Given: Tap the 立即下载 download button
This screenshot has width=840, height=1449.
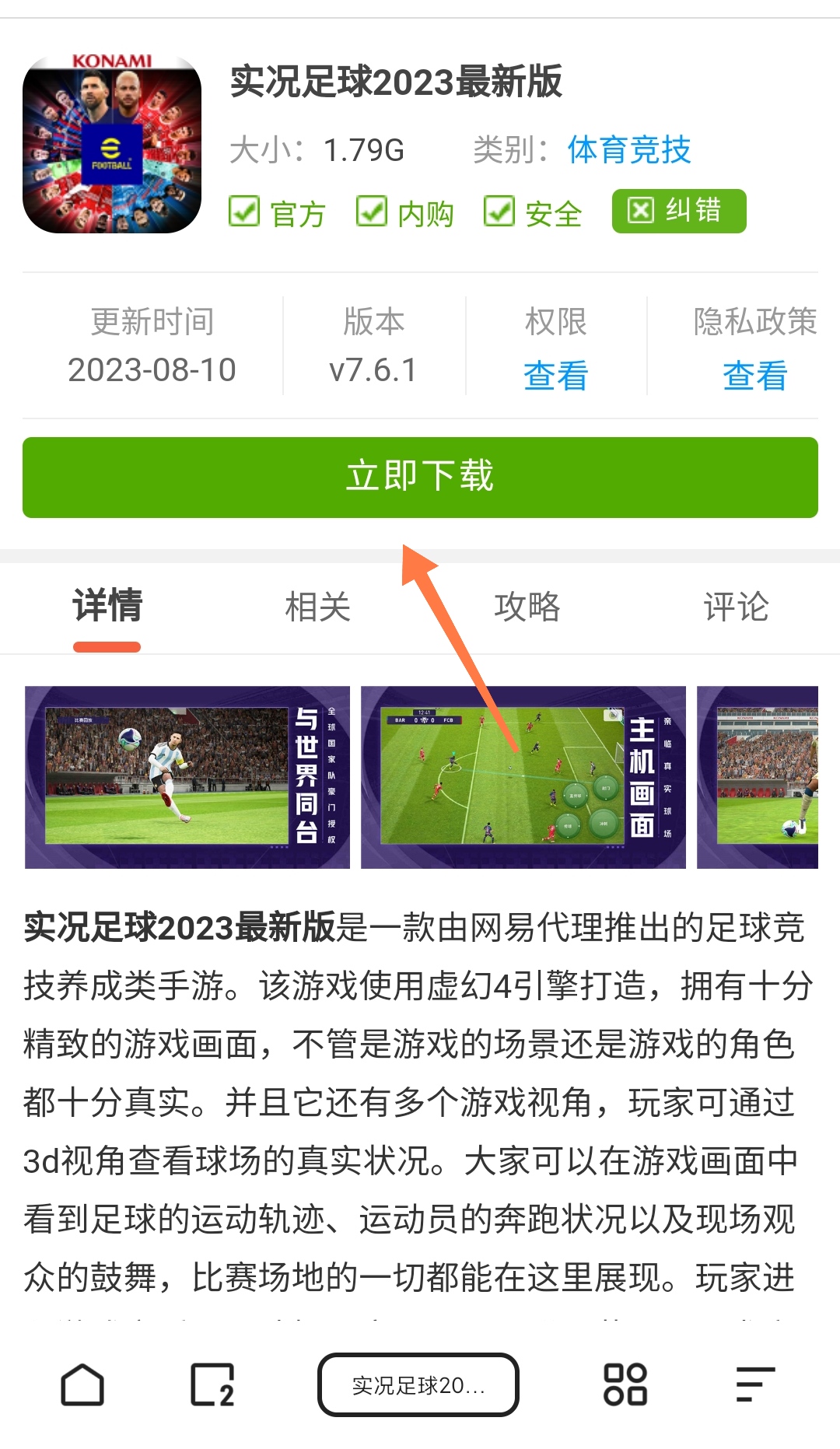Looking at the screenshot, I should point(420,477).
